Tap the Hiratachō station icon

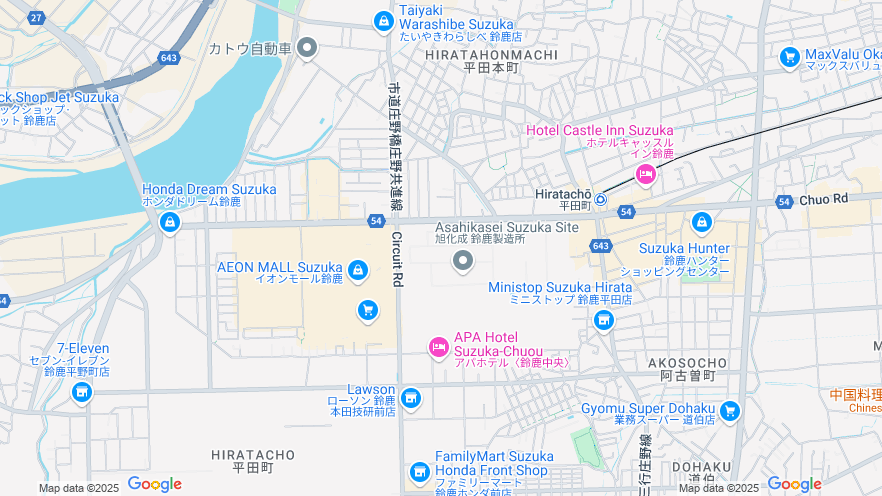point(601,200)
